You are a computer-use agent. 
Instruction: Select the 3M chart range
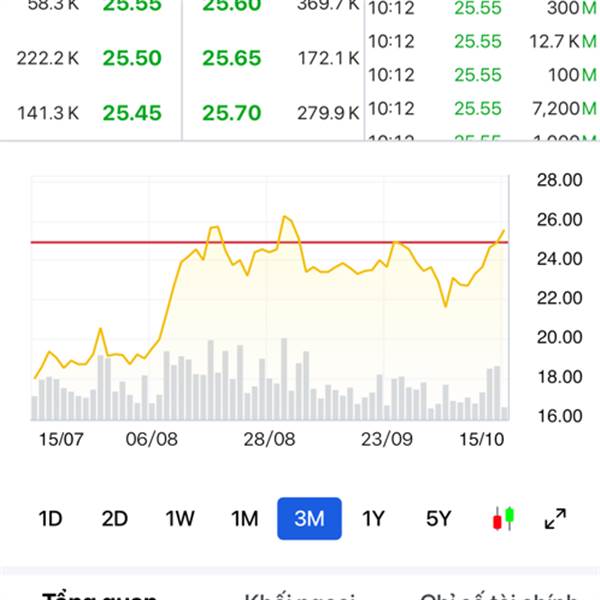(309, 518)
